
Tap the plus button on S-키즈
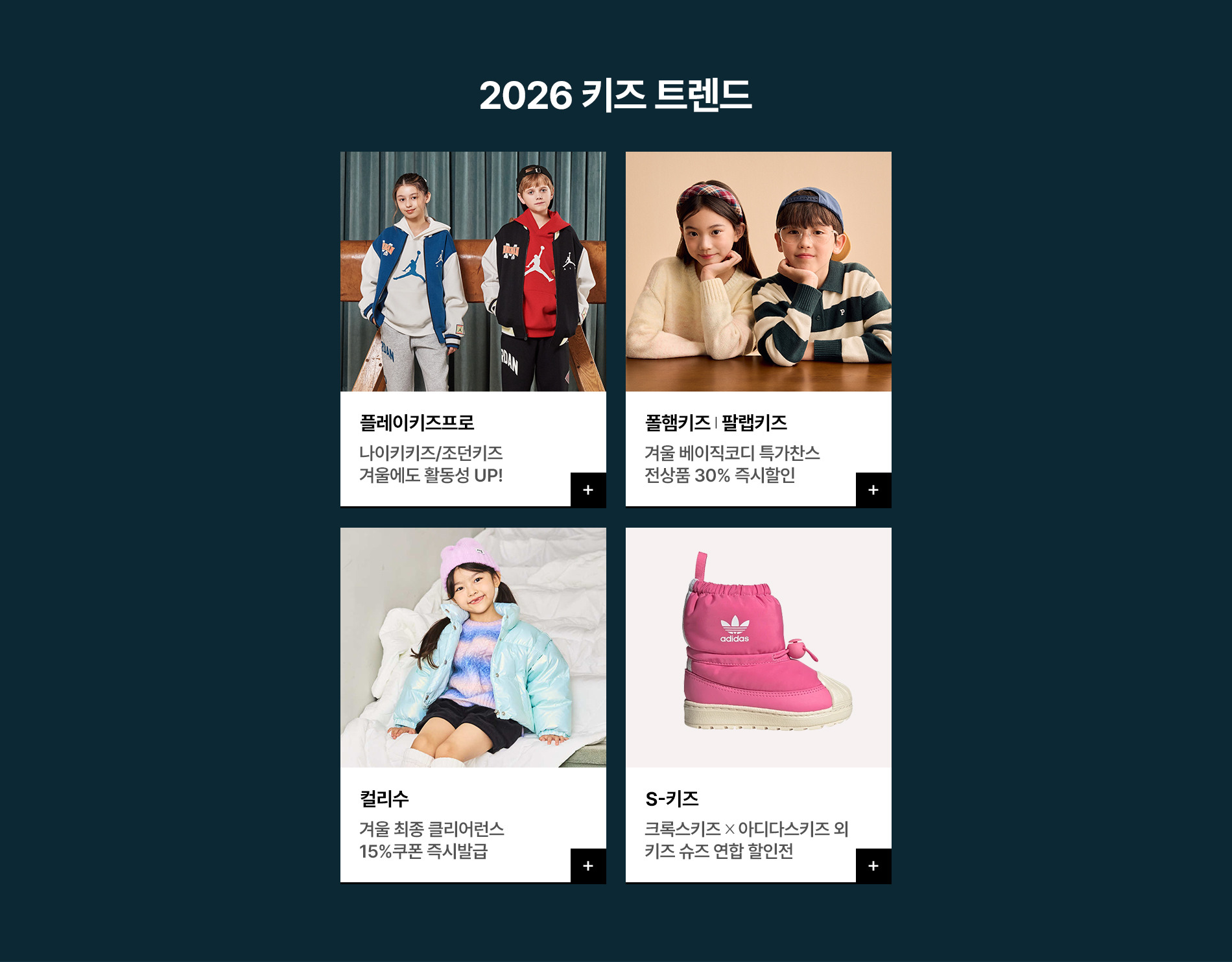(x=873, y=866)
